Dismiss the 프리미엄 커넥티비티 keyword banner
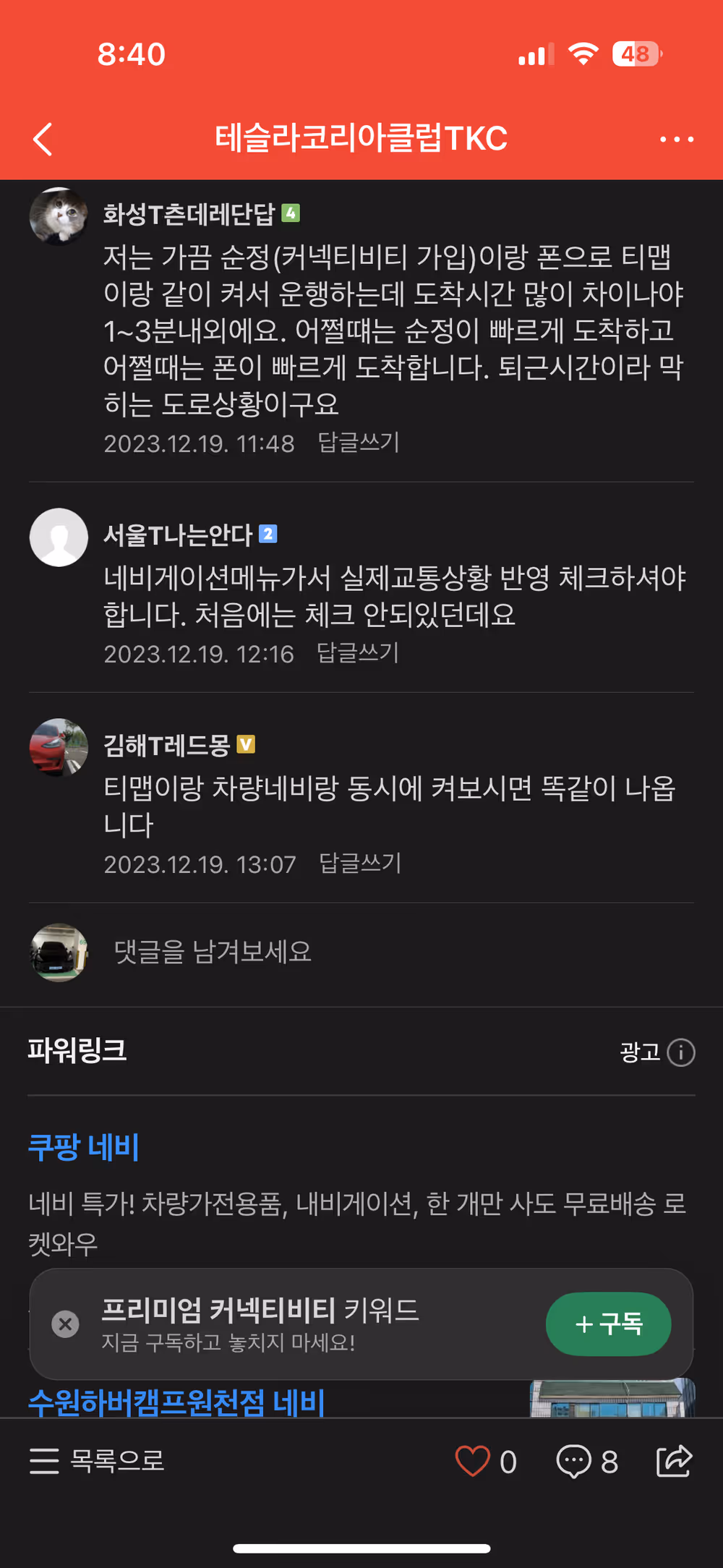 click(x=65, y=1324)
